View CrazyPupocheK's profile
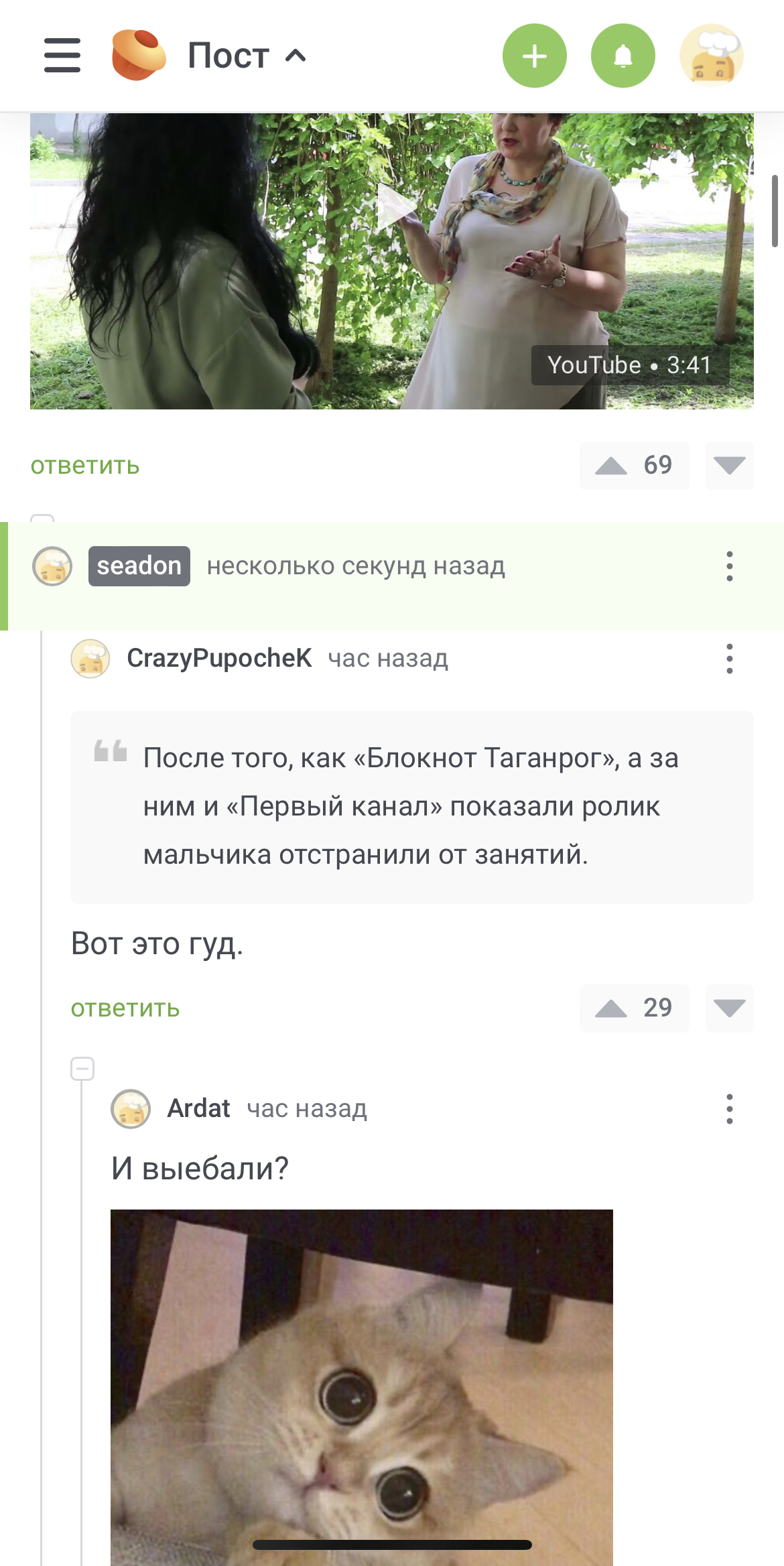This screenshot has height=1566, width=784. click(x=219, y=658)
